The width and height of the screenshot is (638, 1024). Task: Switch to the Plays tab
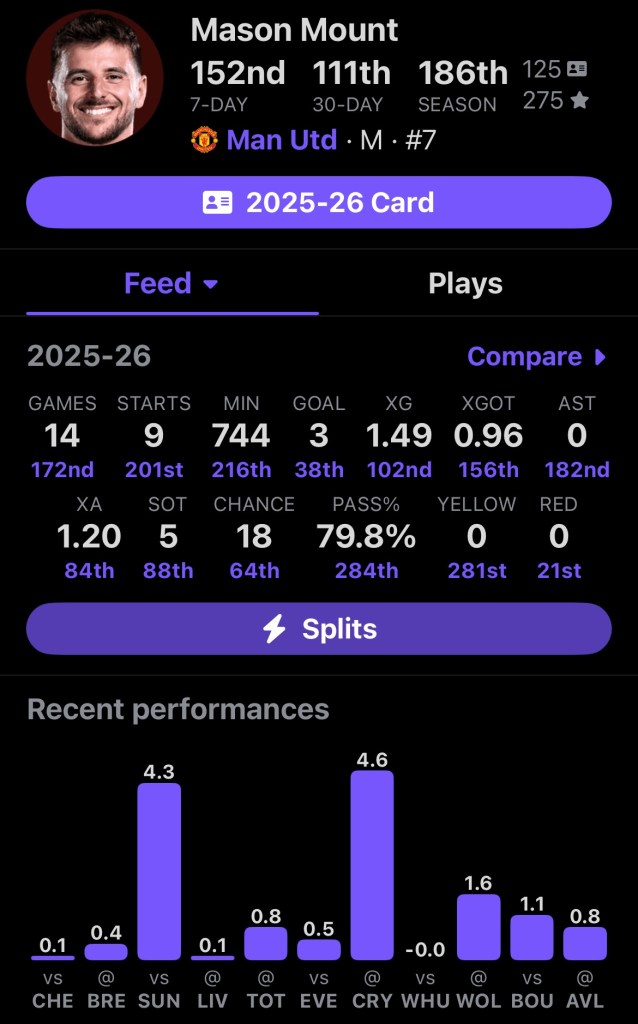tap(465, 284)
